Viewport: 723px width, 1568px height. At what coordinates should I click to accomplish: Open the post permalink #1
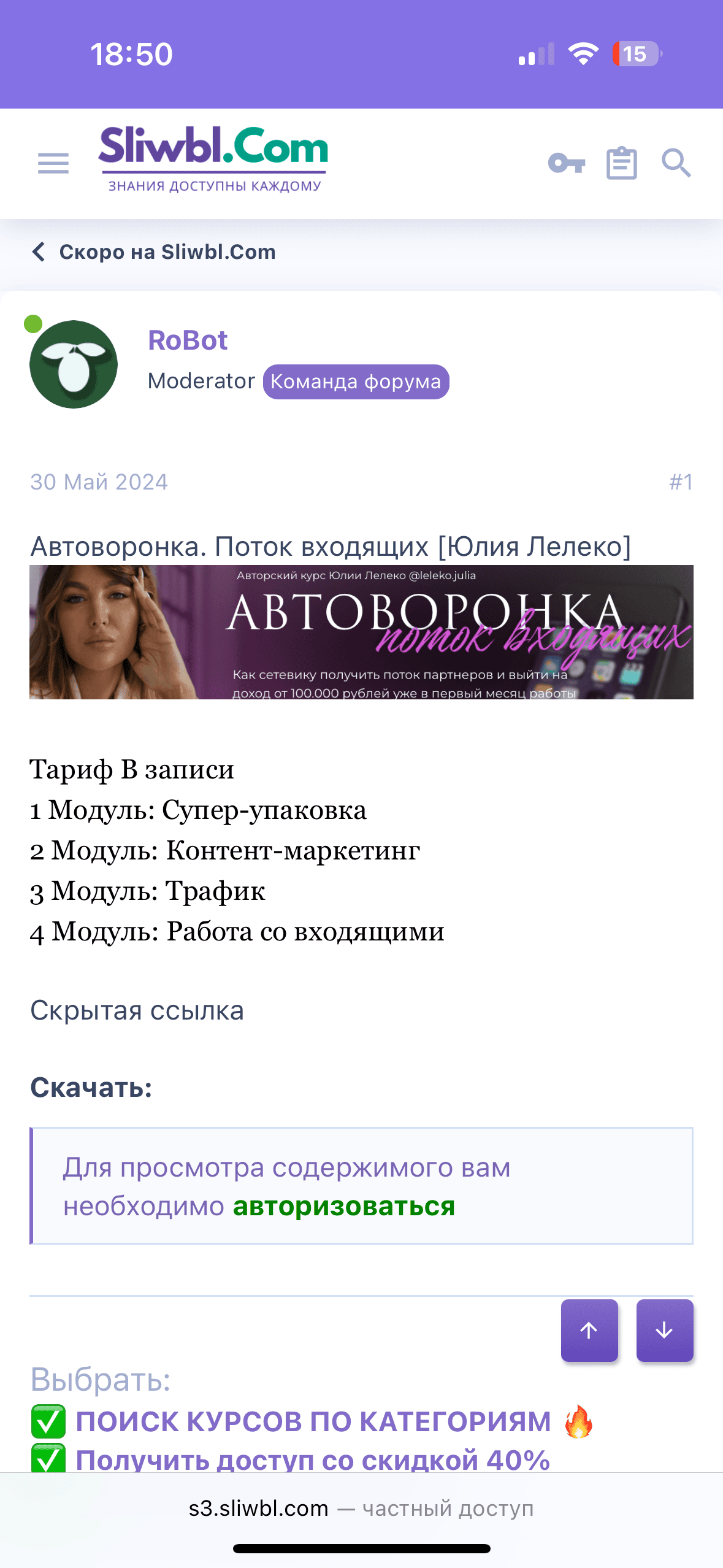tap(680, 482)
